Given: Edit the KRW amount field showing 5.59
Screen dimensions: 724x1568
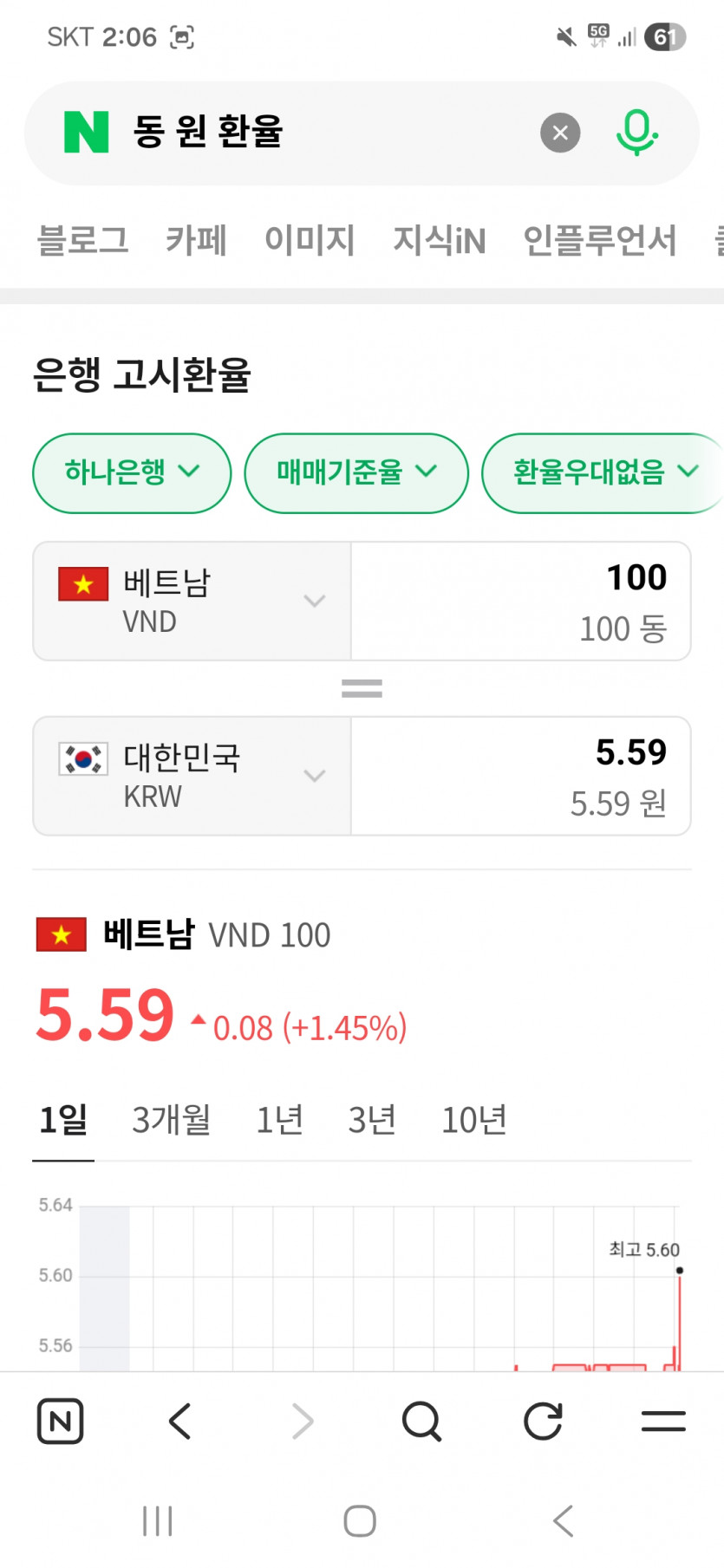Looking at the screenshot, I should coord(520,776).
